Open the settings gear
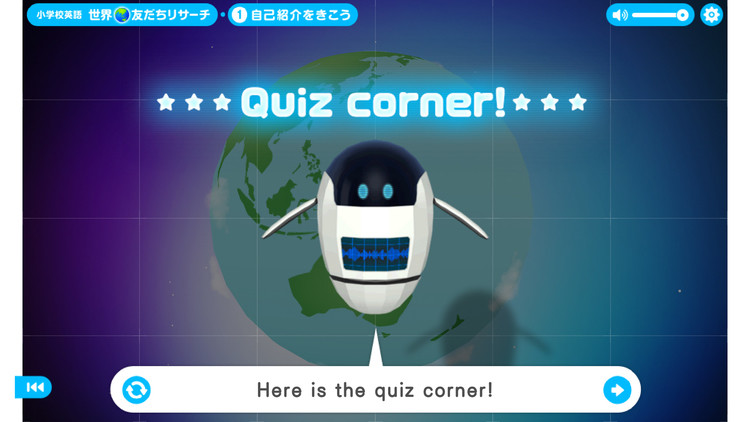 click(x=711, y=15)
